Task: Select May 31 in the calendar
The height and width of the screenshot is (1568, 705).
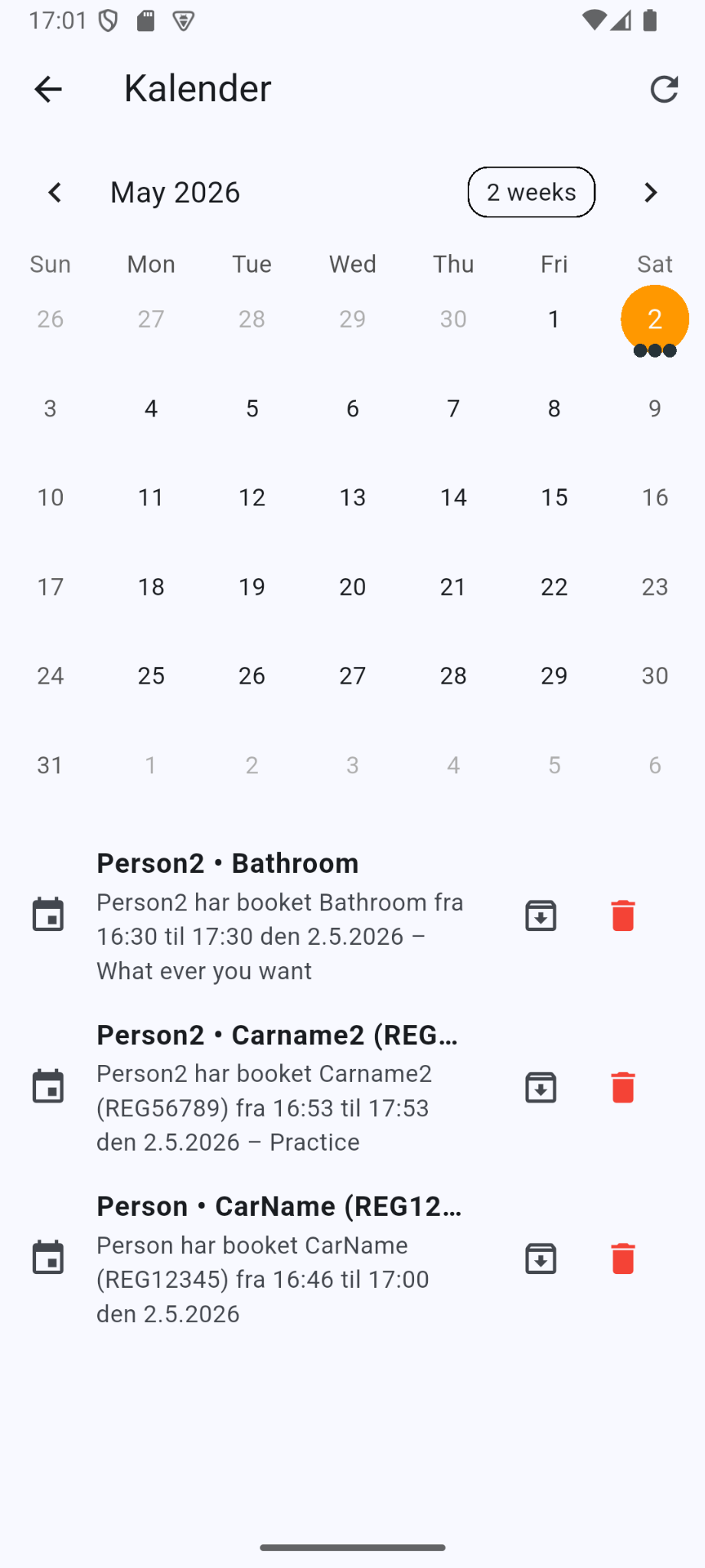Action: [x=51, y=765]
